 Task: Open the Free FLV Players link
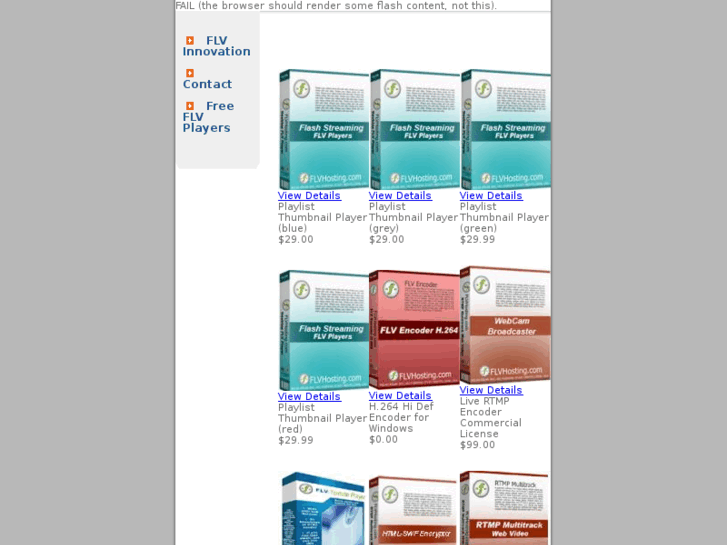click(x=208, y=117)
